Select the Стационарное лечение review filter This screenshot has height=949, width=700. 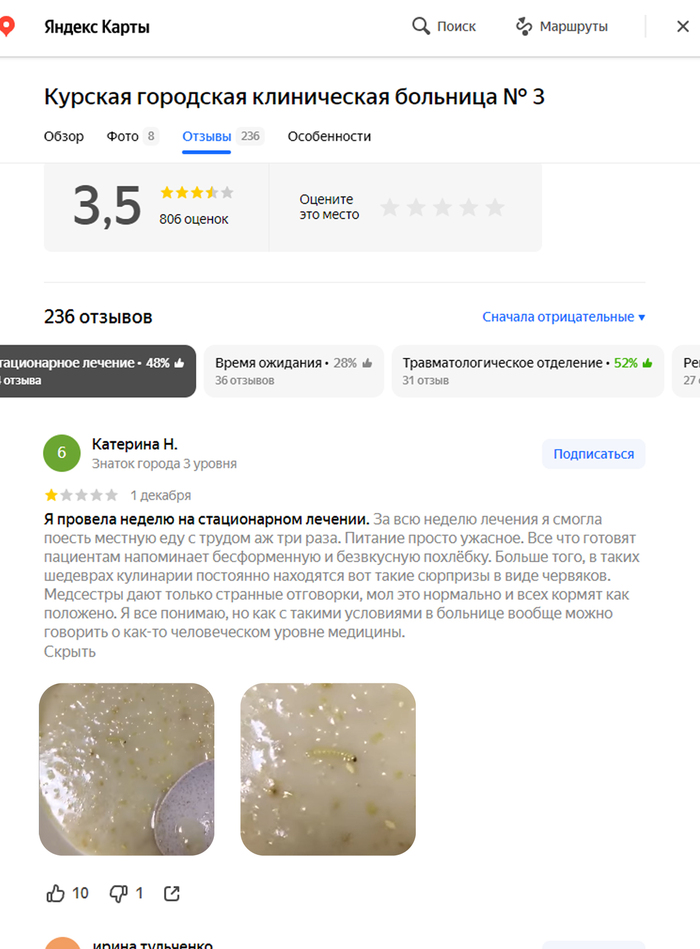point(96,371)
